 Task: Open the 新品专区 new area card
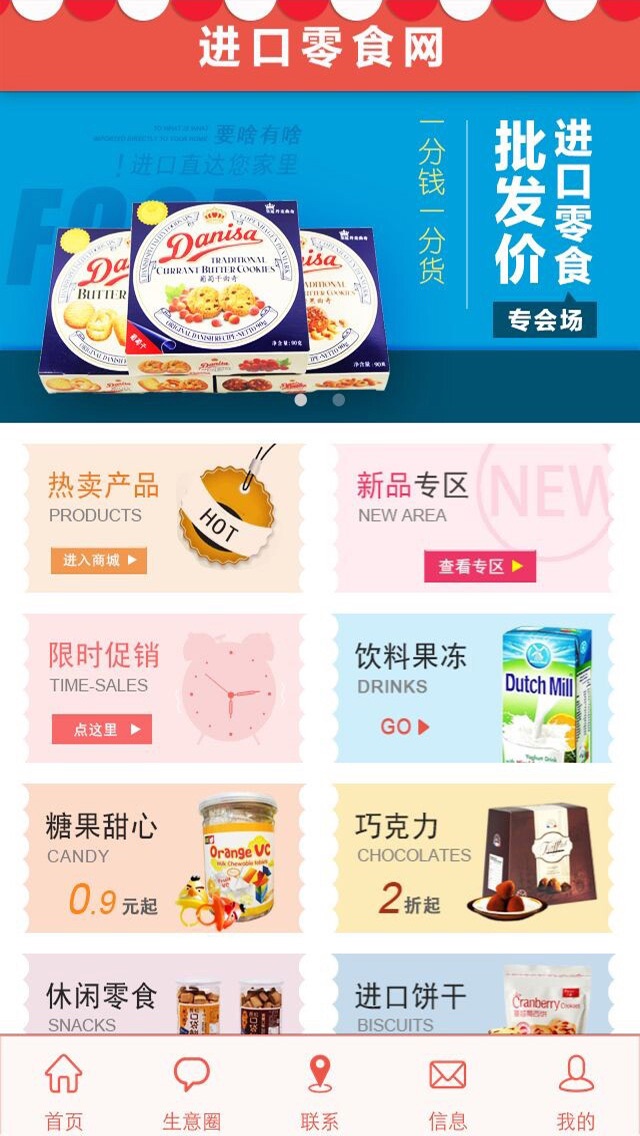tap(472, 518)
